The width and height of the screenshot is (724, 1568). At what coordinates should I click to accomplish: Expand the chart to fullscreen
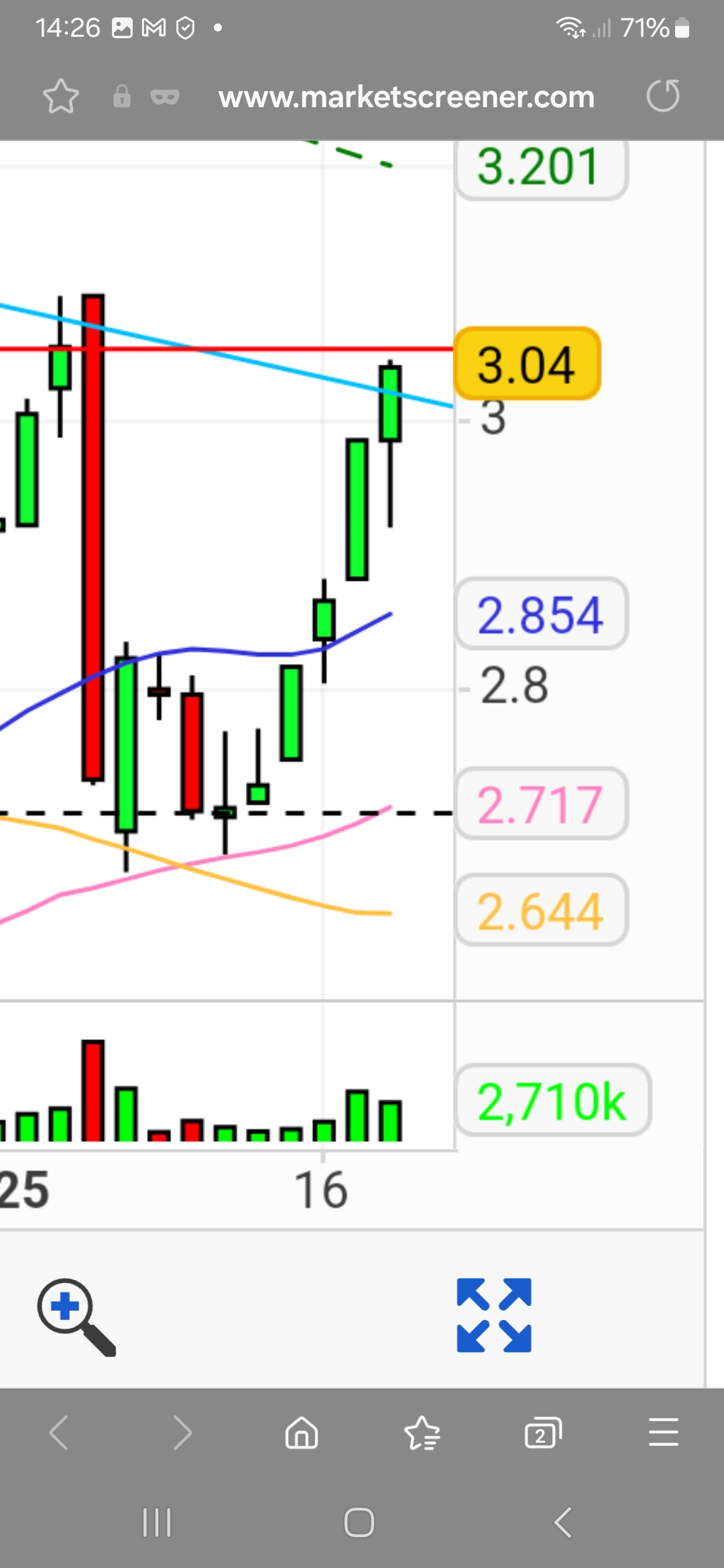point(494,1315)
